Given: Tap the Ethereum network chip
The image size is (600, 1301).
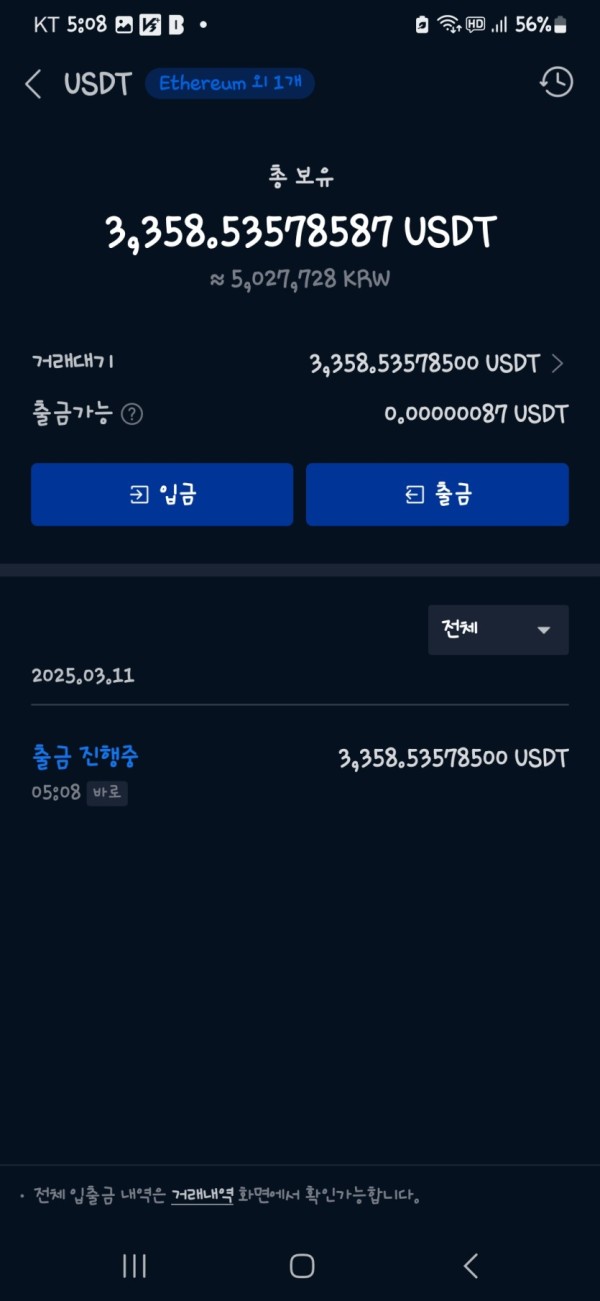Looking at the screenshot, I should pyautogui.click(x=230, y=84).
